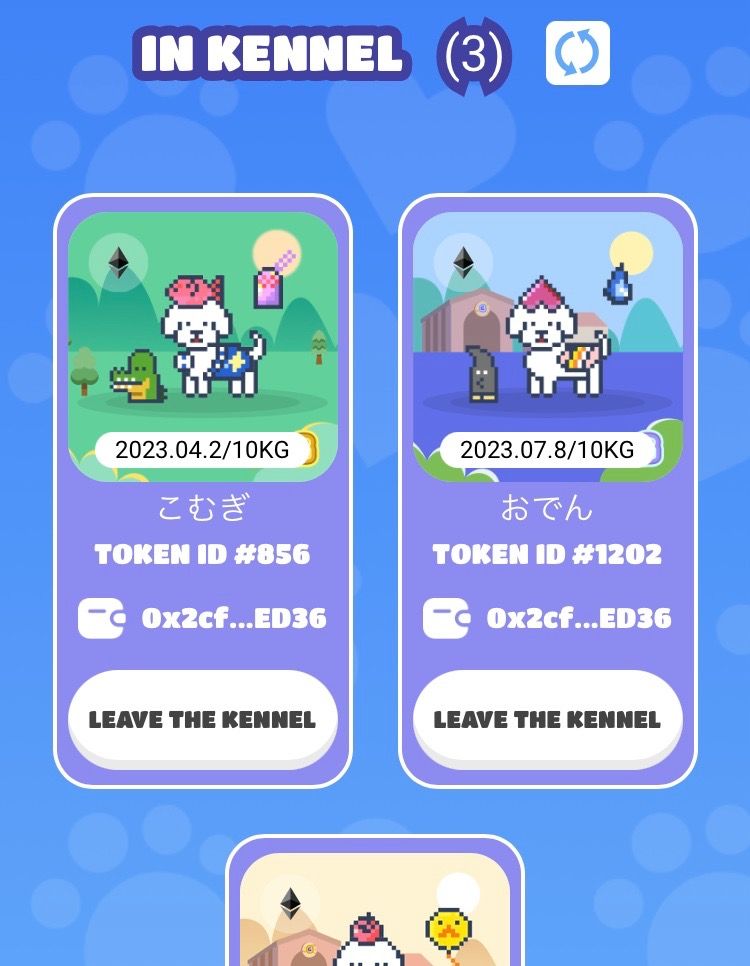Tap Leave the Kennel for token #856
750x966 pixels.
click(202, 719)
